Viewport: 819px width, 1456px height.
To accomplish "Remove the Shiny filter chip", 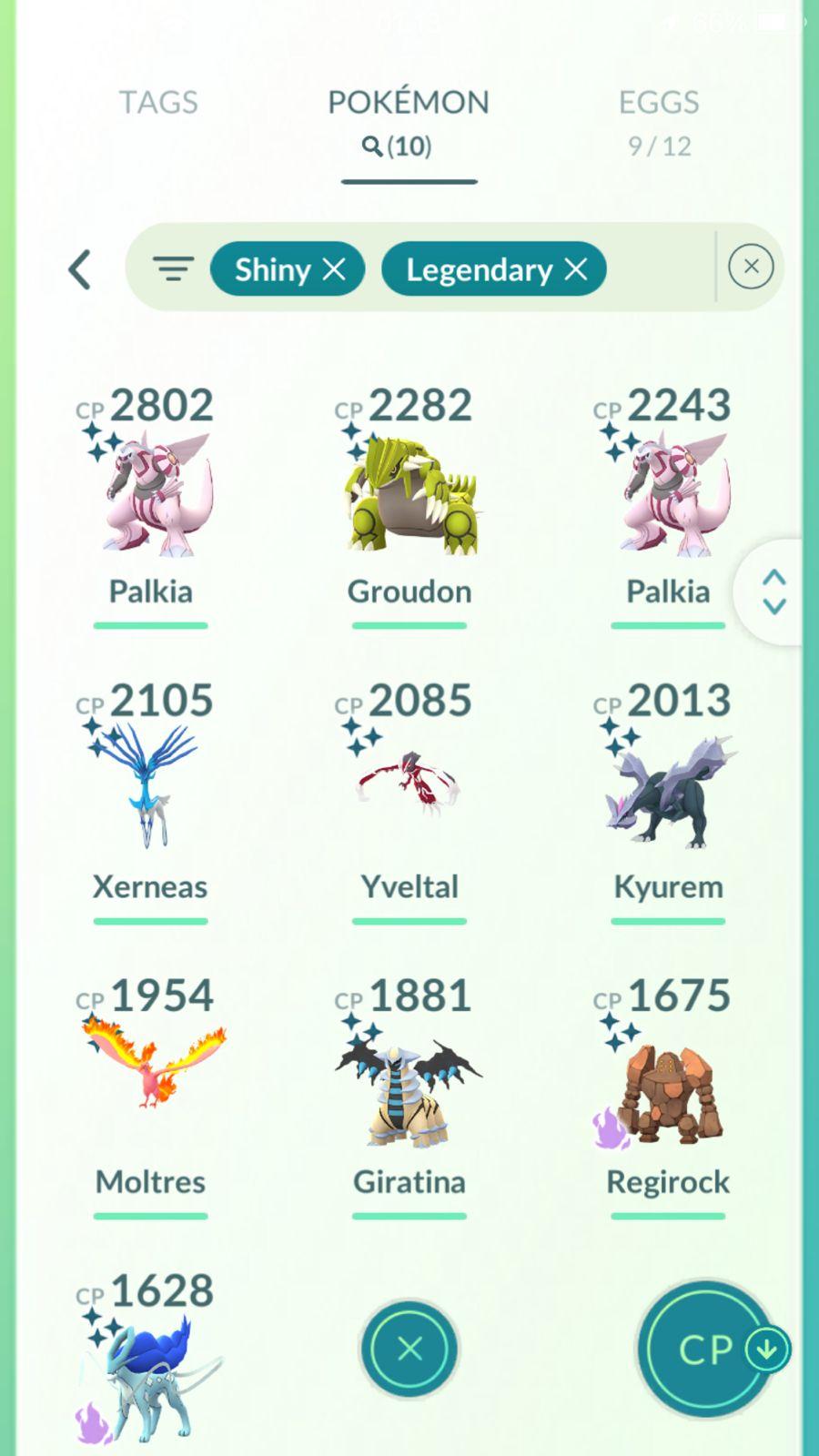I will pos(335,269).
